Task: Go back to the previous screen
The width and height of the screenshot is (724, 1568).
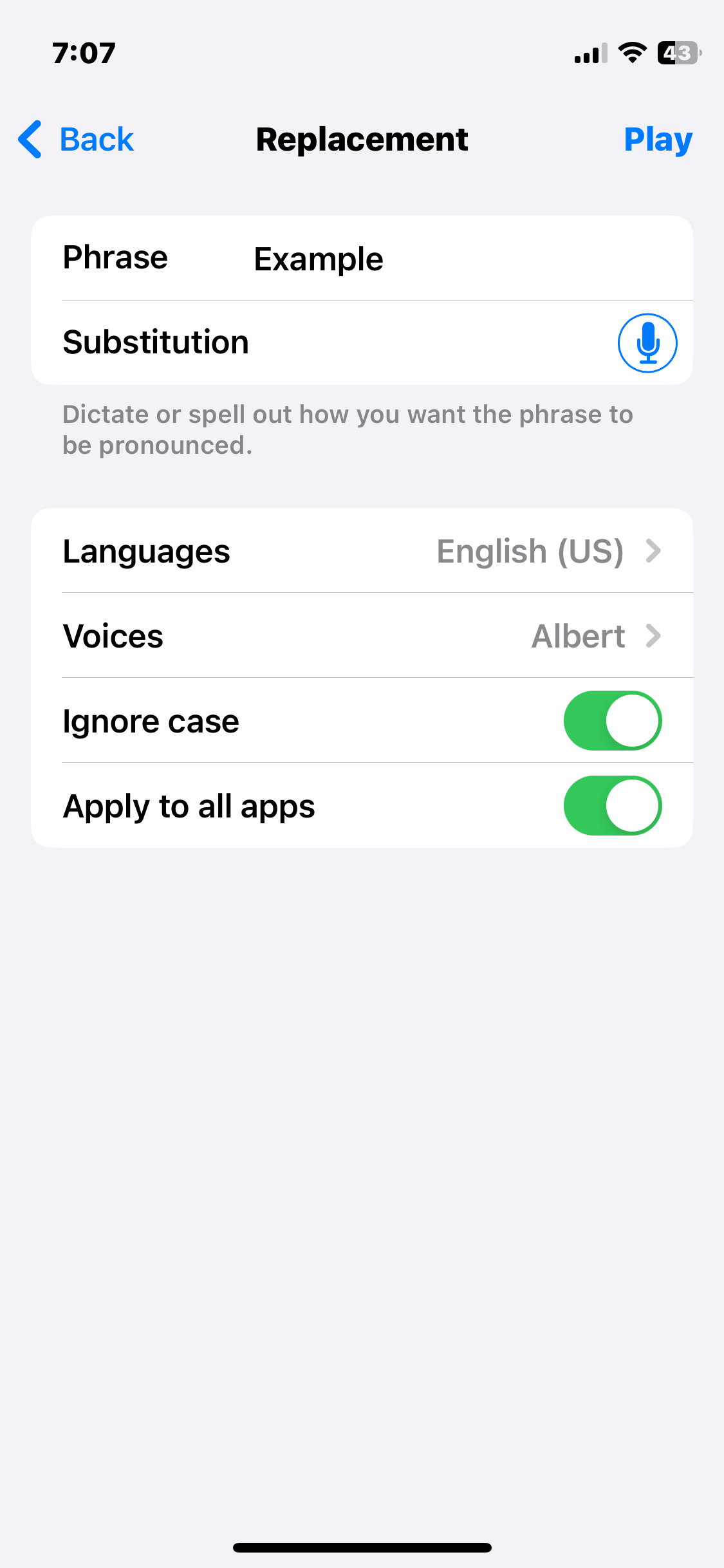Action: (76, 139)
